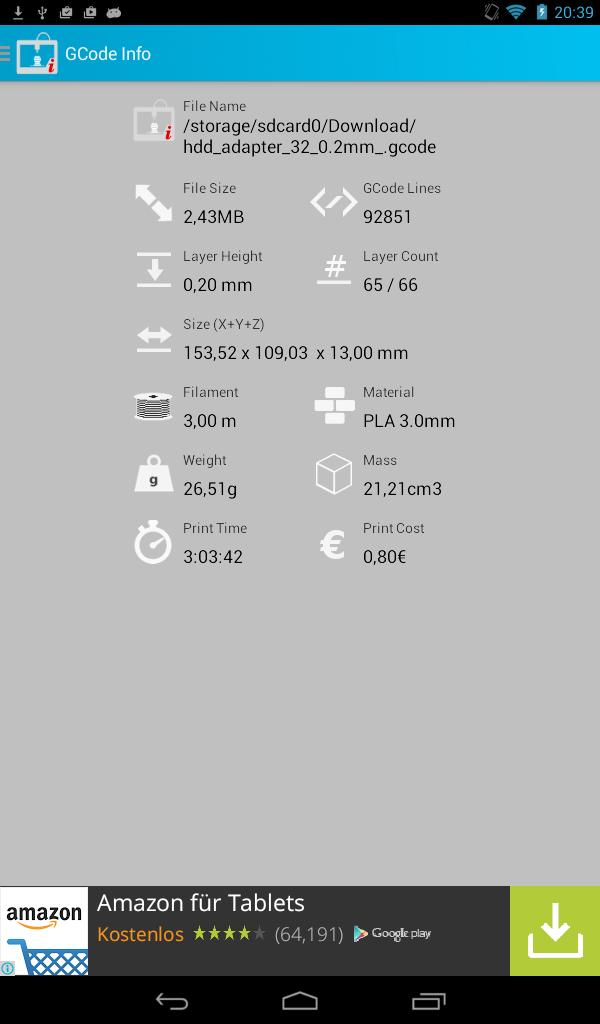
Task: Tap the green download button in Amazon ad
Action: coord(555,931)
